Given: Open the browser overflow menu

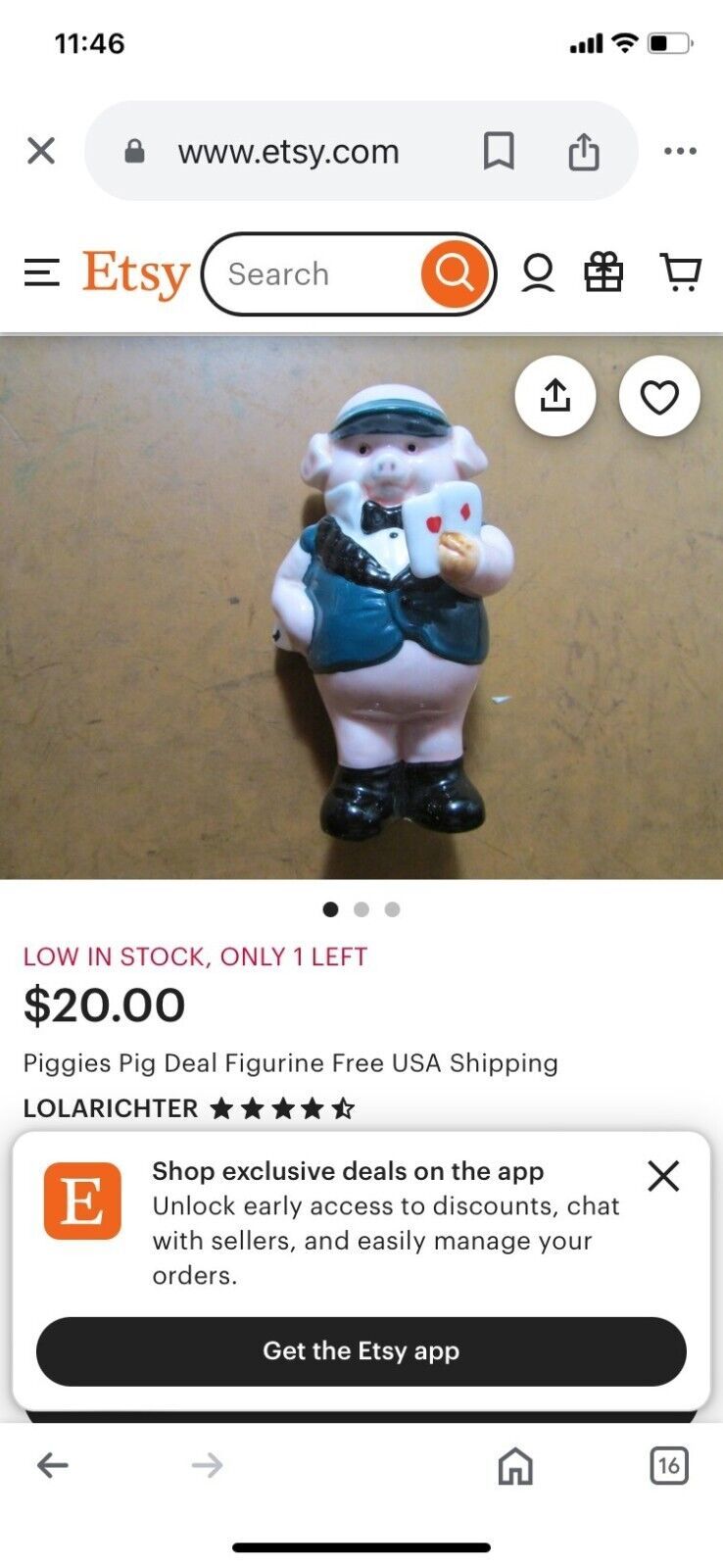Looking at the screenshot, I should [x=680, y=151].
